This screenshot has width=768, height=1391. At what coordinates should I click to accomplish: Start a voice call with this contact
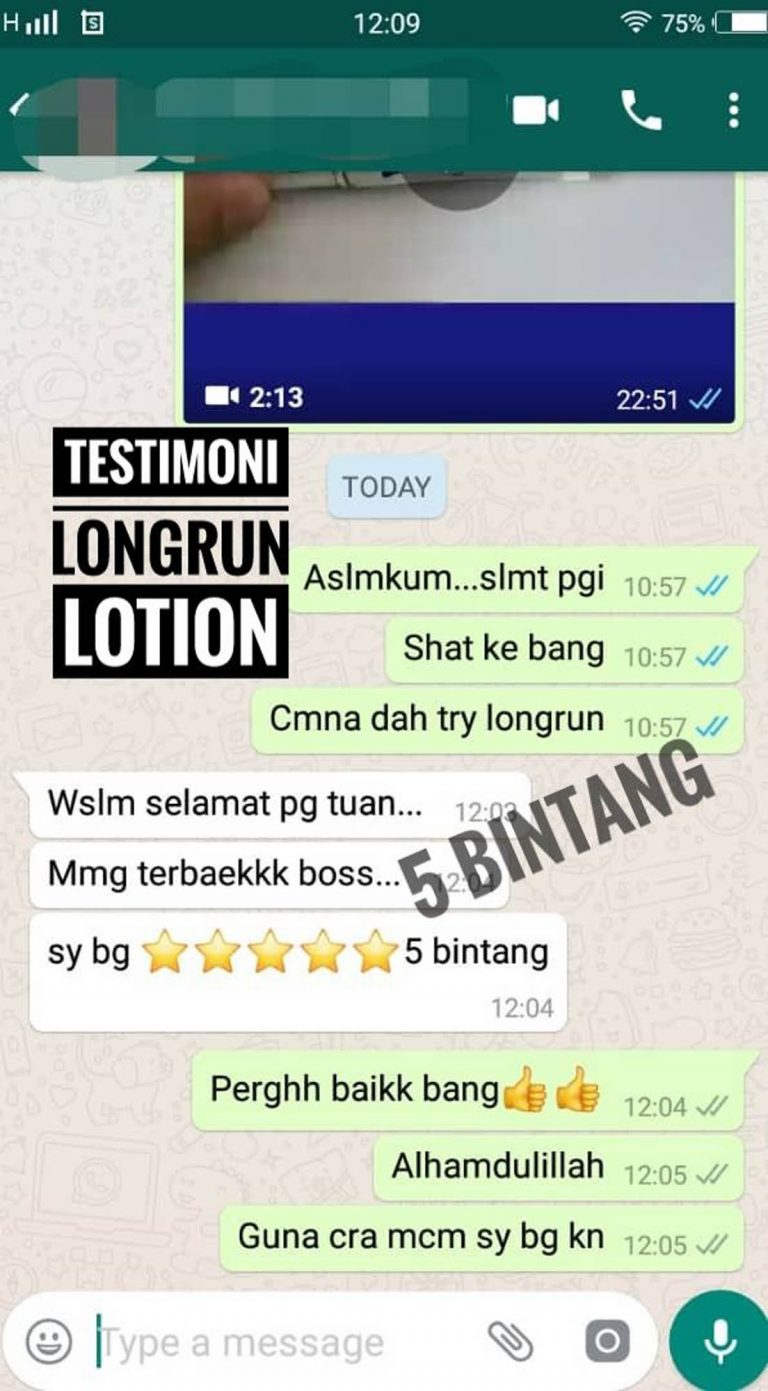click(x=641, y=110)
